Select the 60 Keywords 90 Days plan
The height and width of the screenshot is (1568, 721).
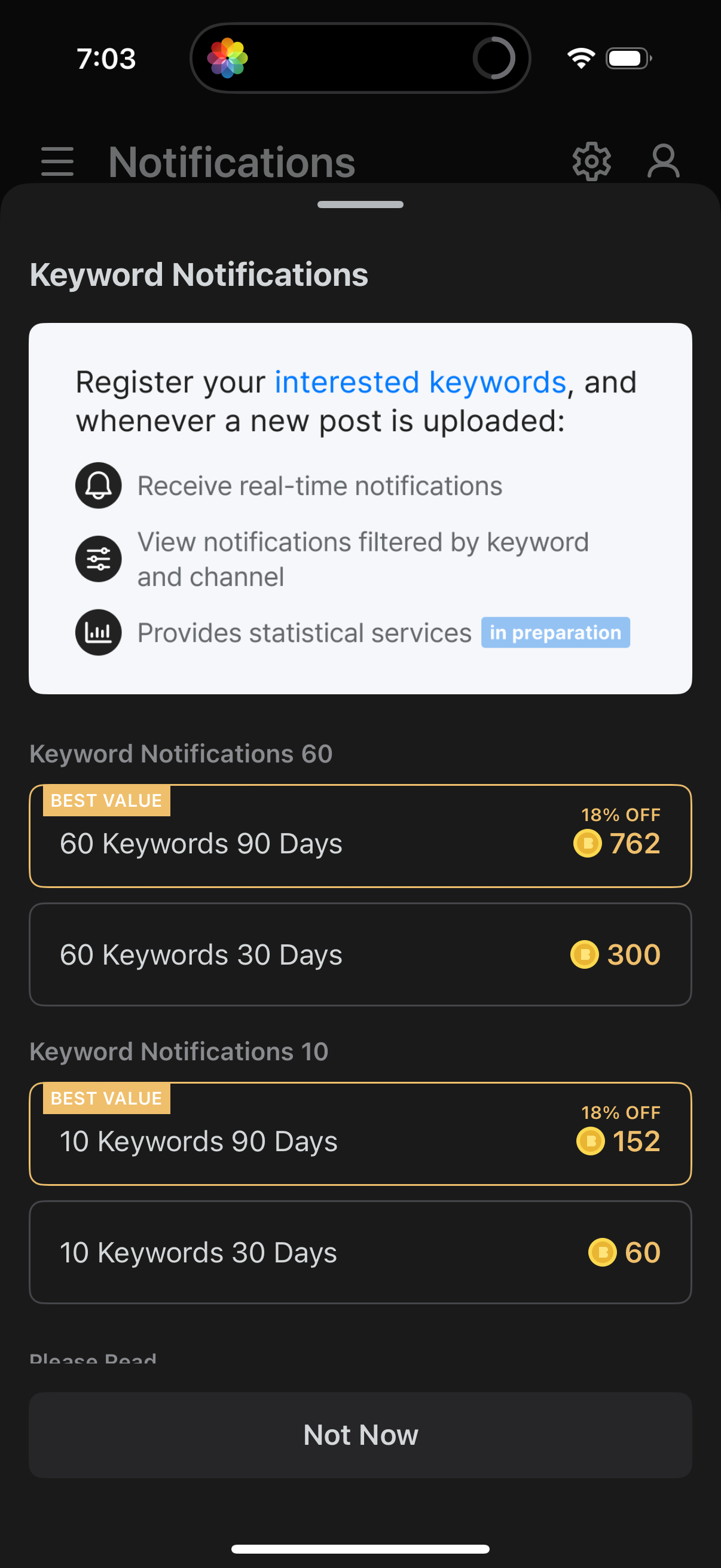[360, 837]
